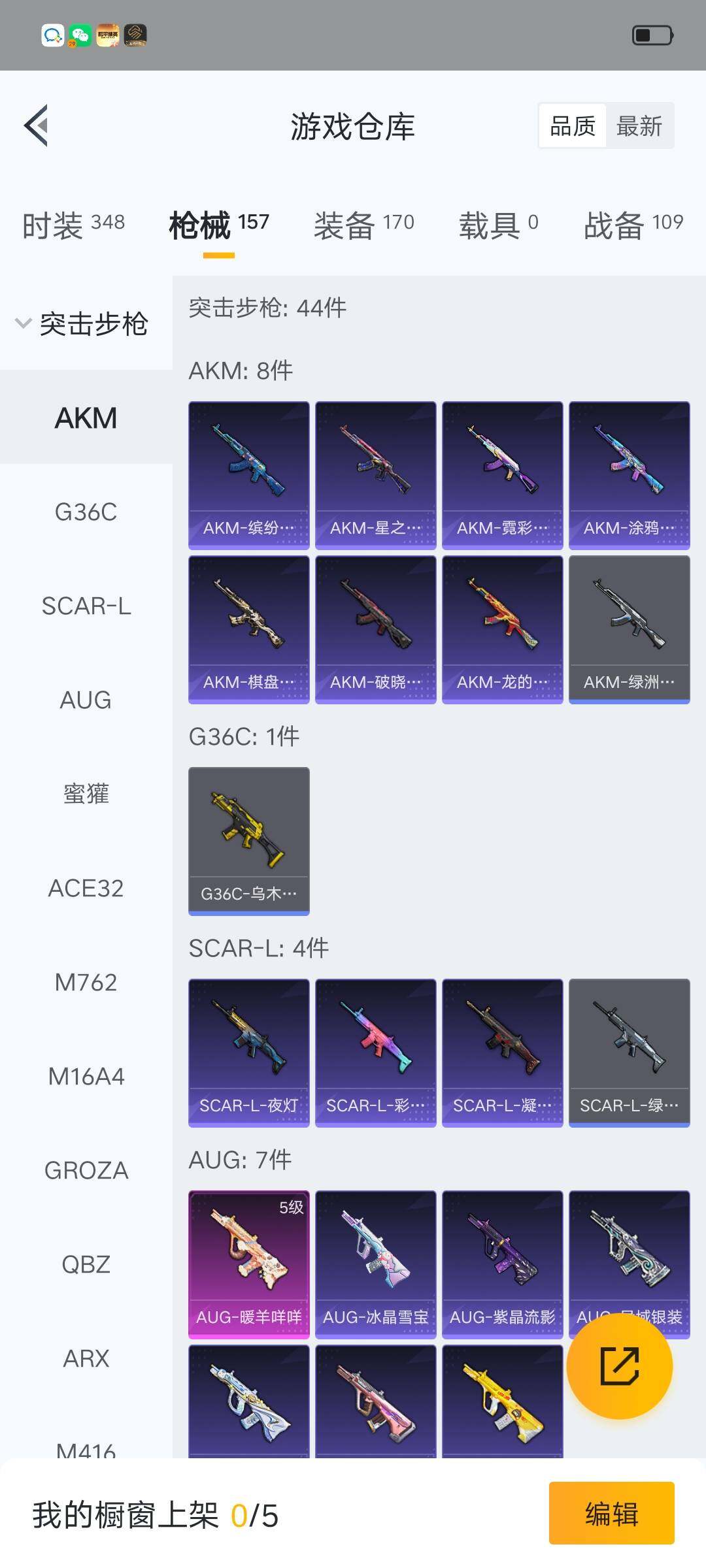Open the AKM-缤纷 skin tile

pyautogui.click(x=248, y=475)
